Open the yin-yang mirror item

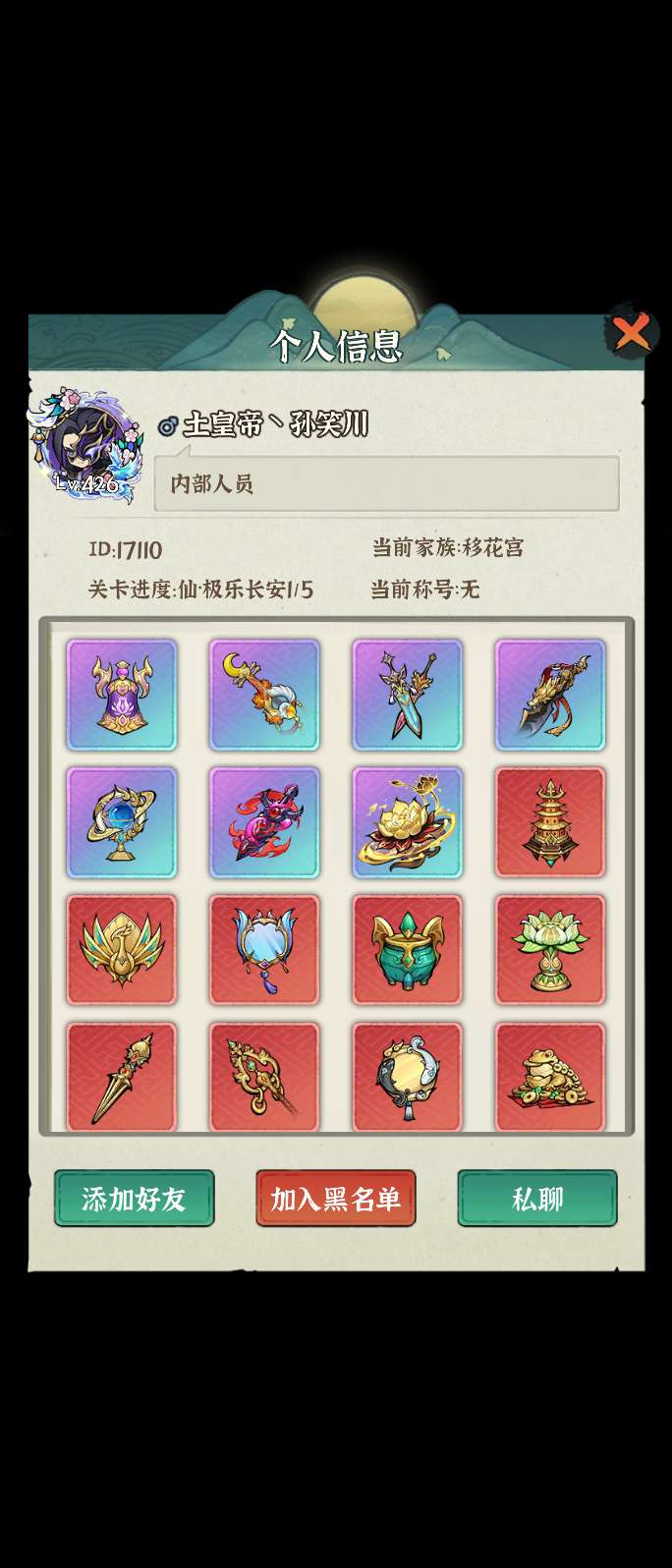(x=407, y=1077)
